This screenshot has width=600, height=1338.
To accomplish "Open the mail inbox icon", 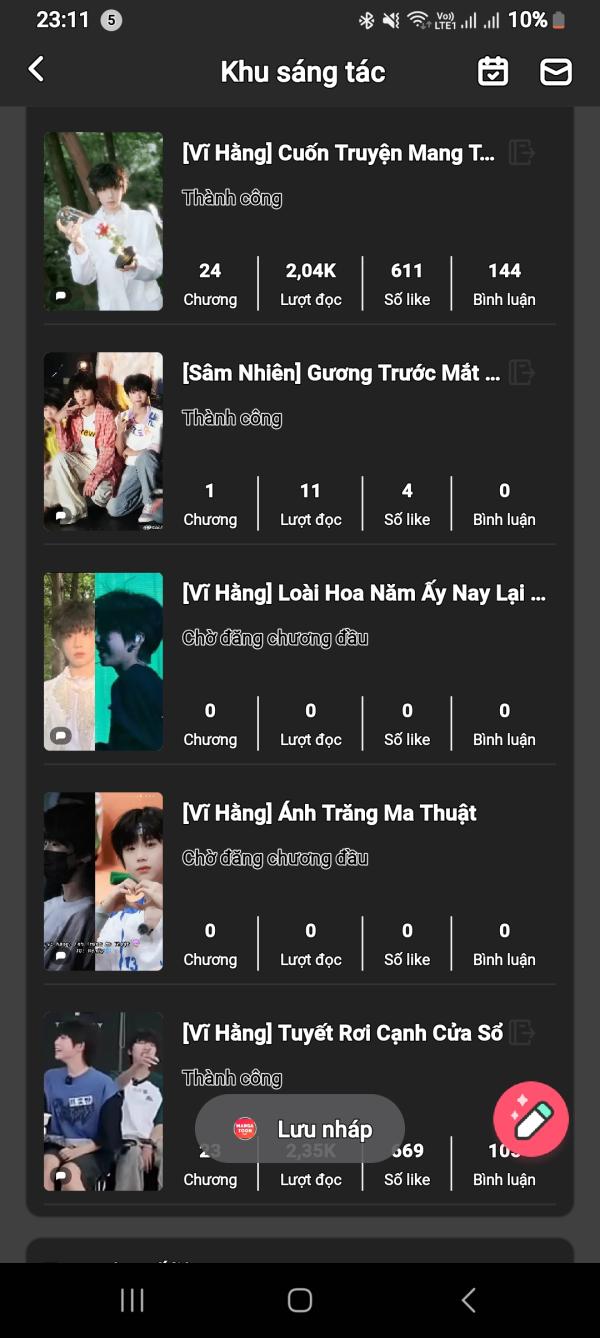I will click(556, 71).
